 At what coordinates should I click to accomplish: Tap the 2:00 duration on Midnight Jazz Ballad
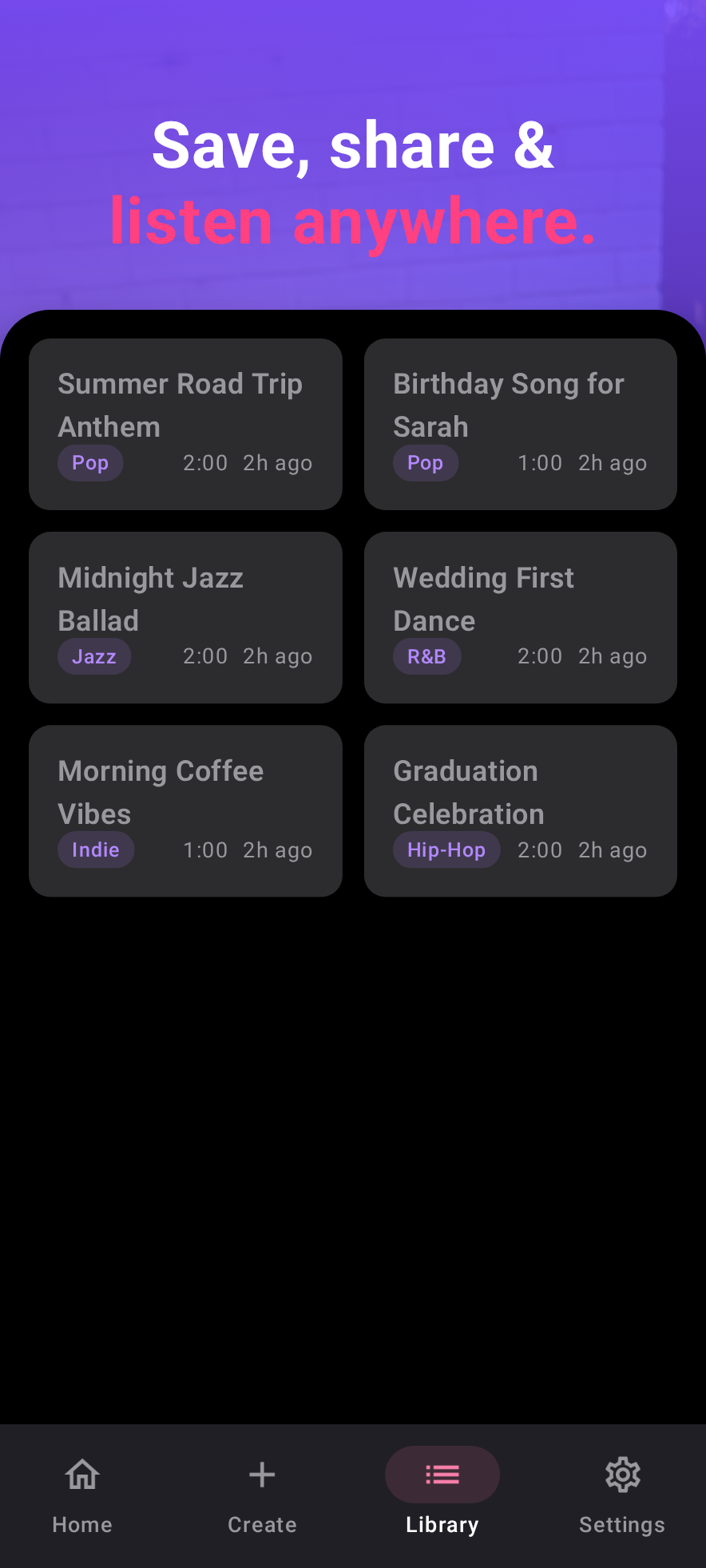coord(205,656)
